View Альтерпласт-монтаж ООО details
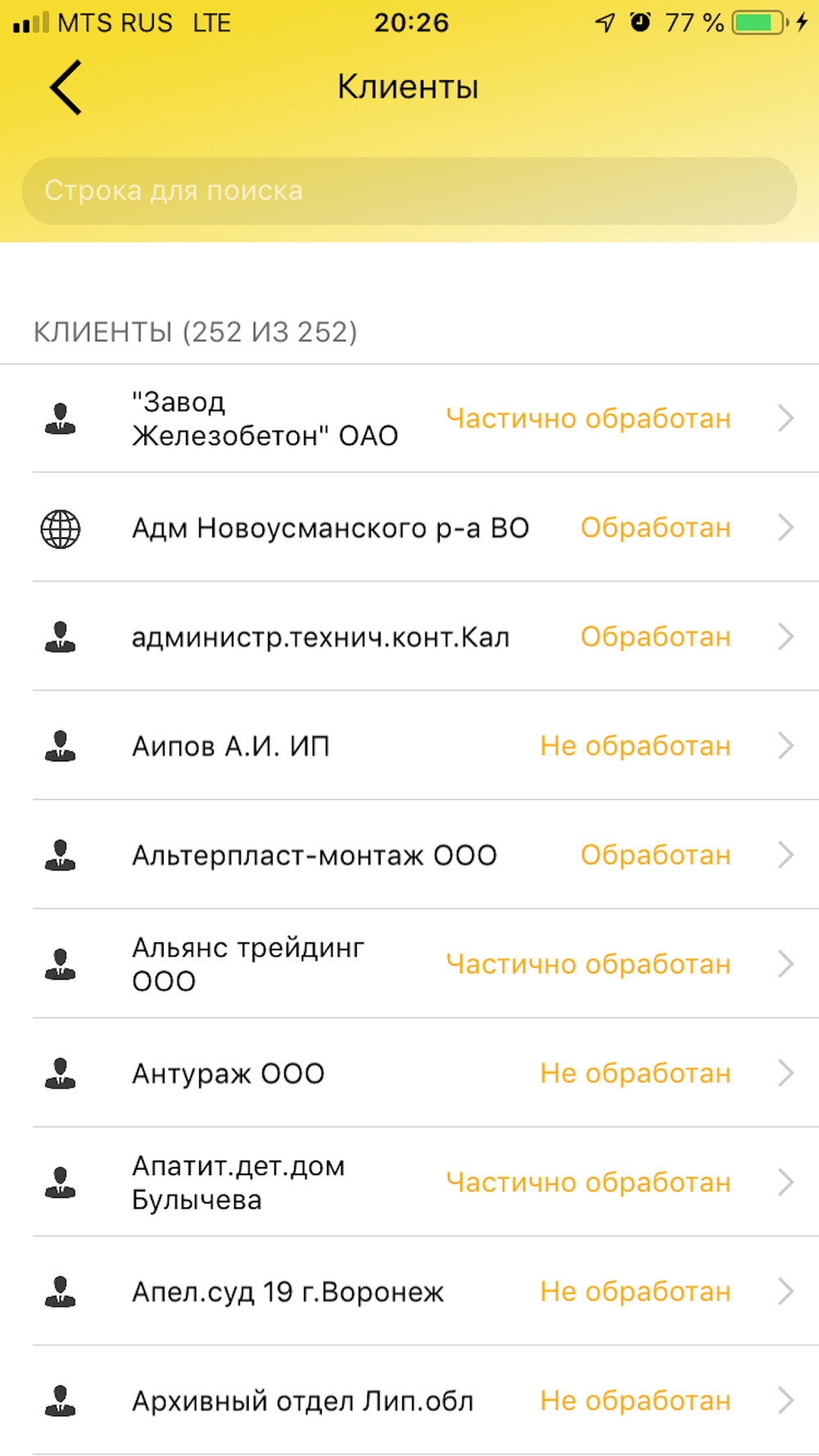The image size is (819, 1456). pyautogui.click(x=409, y=855)
